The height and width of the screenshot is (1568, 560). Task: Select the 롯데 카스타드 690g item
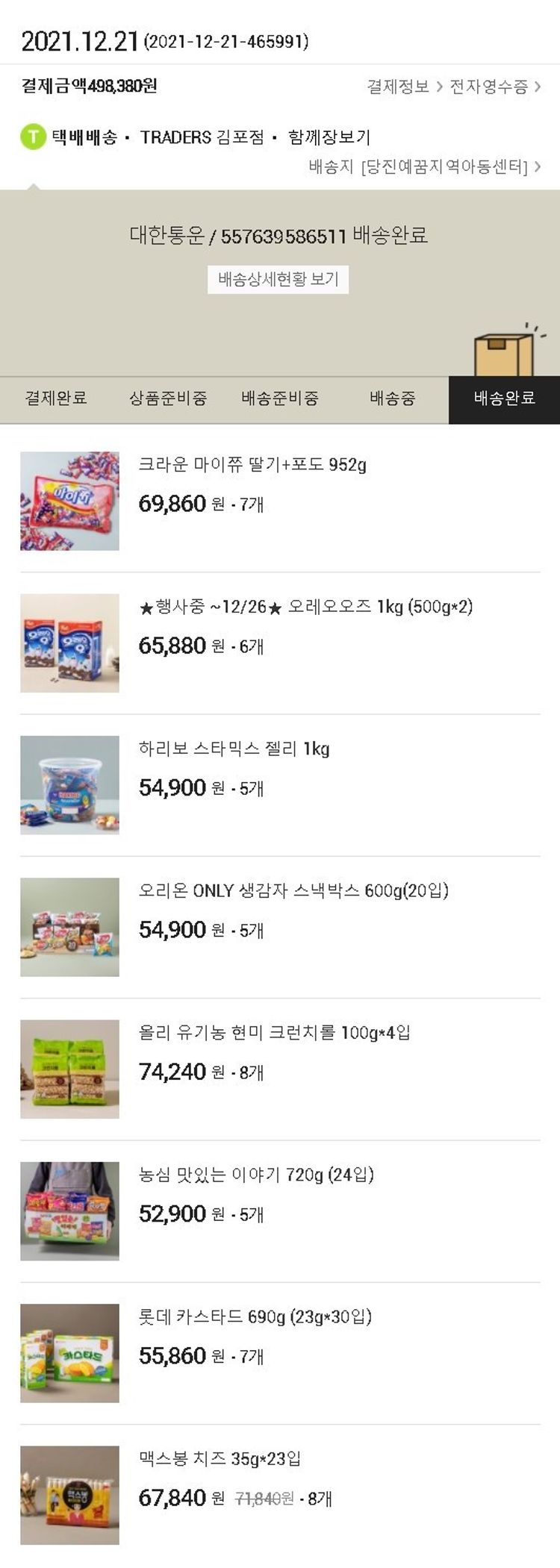click(255, 1316)
